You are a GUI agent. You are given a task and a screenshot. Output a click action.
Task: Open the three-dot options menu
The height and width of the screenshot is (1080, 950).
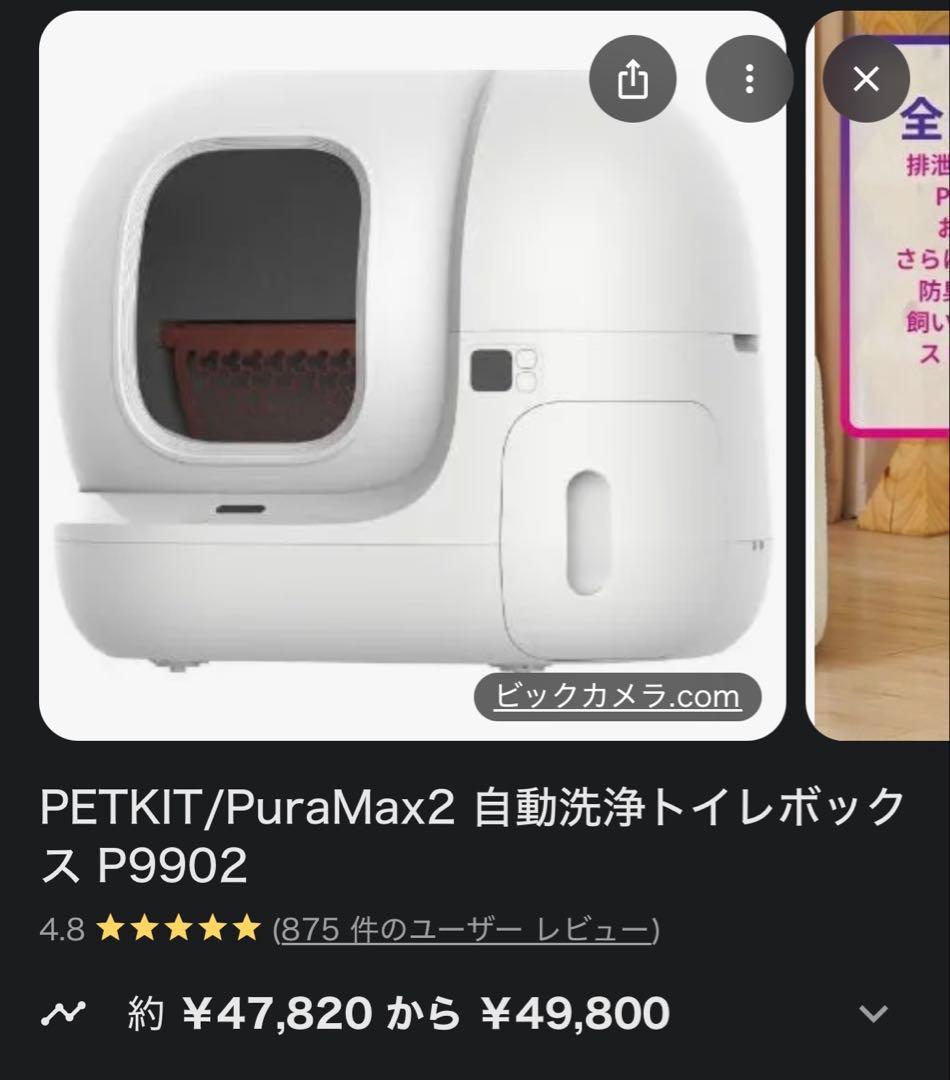point(748,77)
